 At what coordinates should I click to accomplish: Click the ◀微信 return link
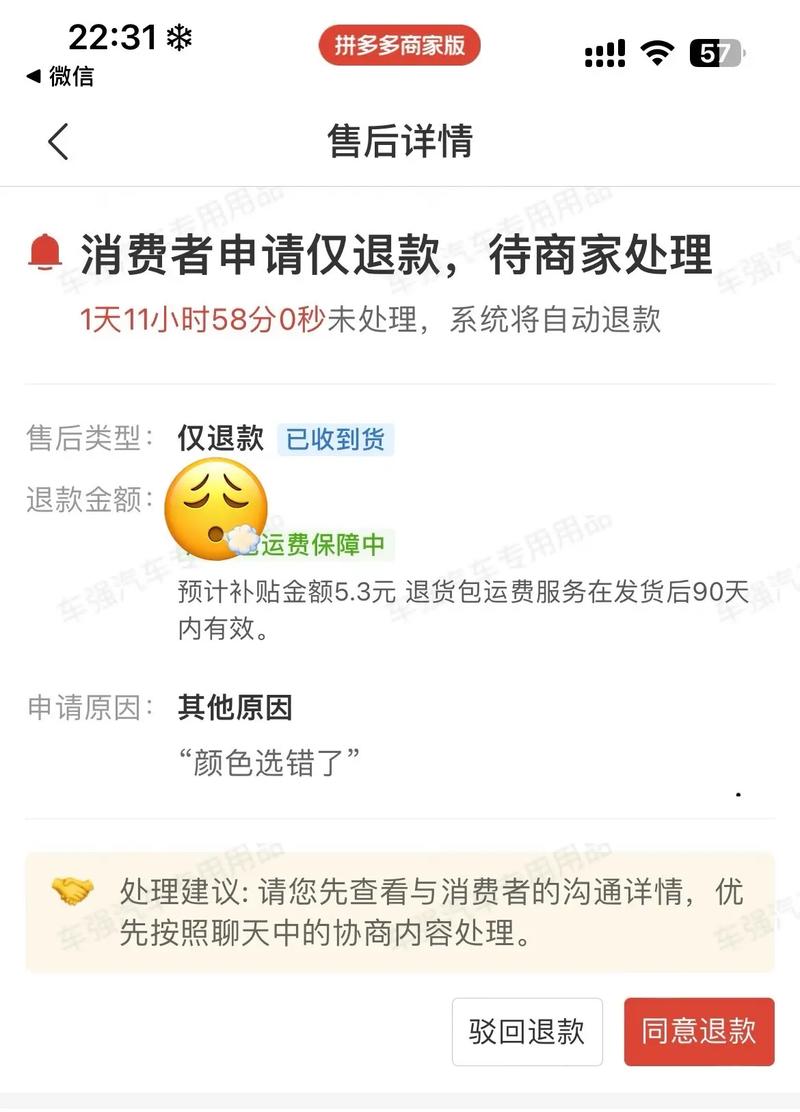55,75
